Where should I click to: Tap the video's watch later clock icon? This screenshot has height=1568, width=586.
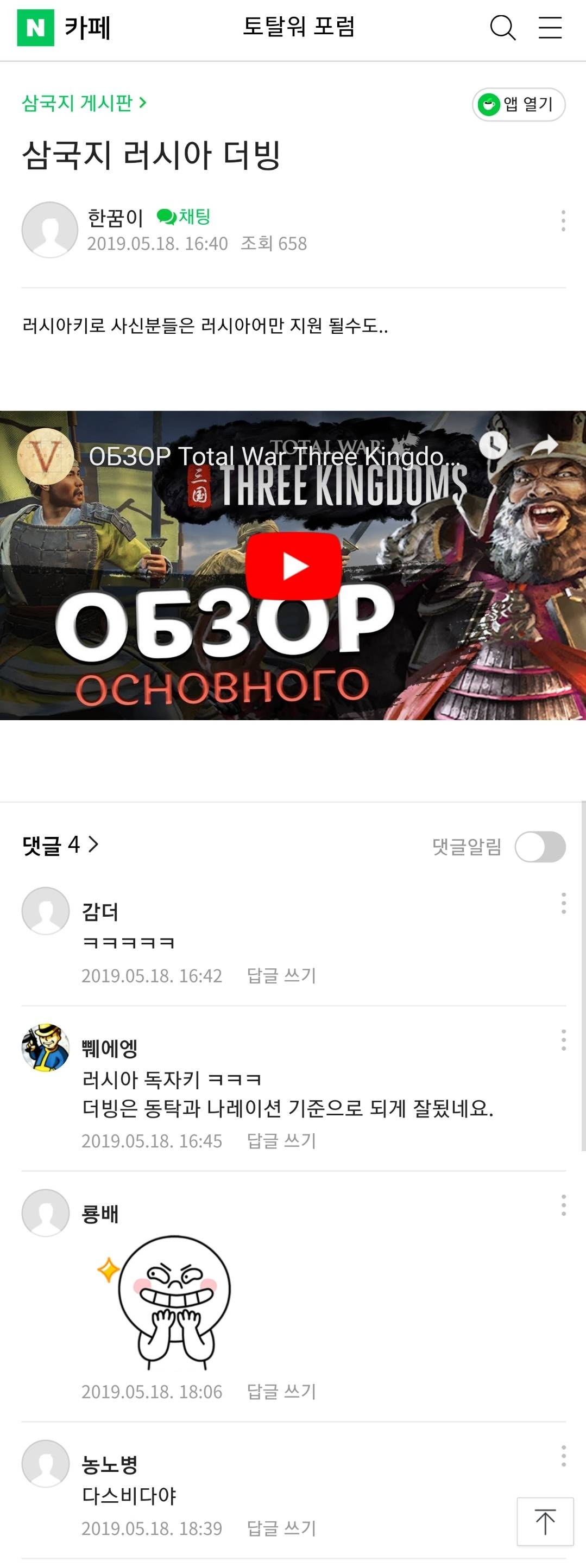pyautogui.click(x=493, y=446)
